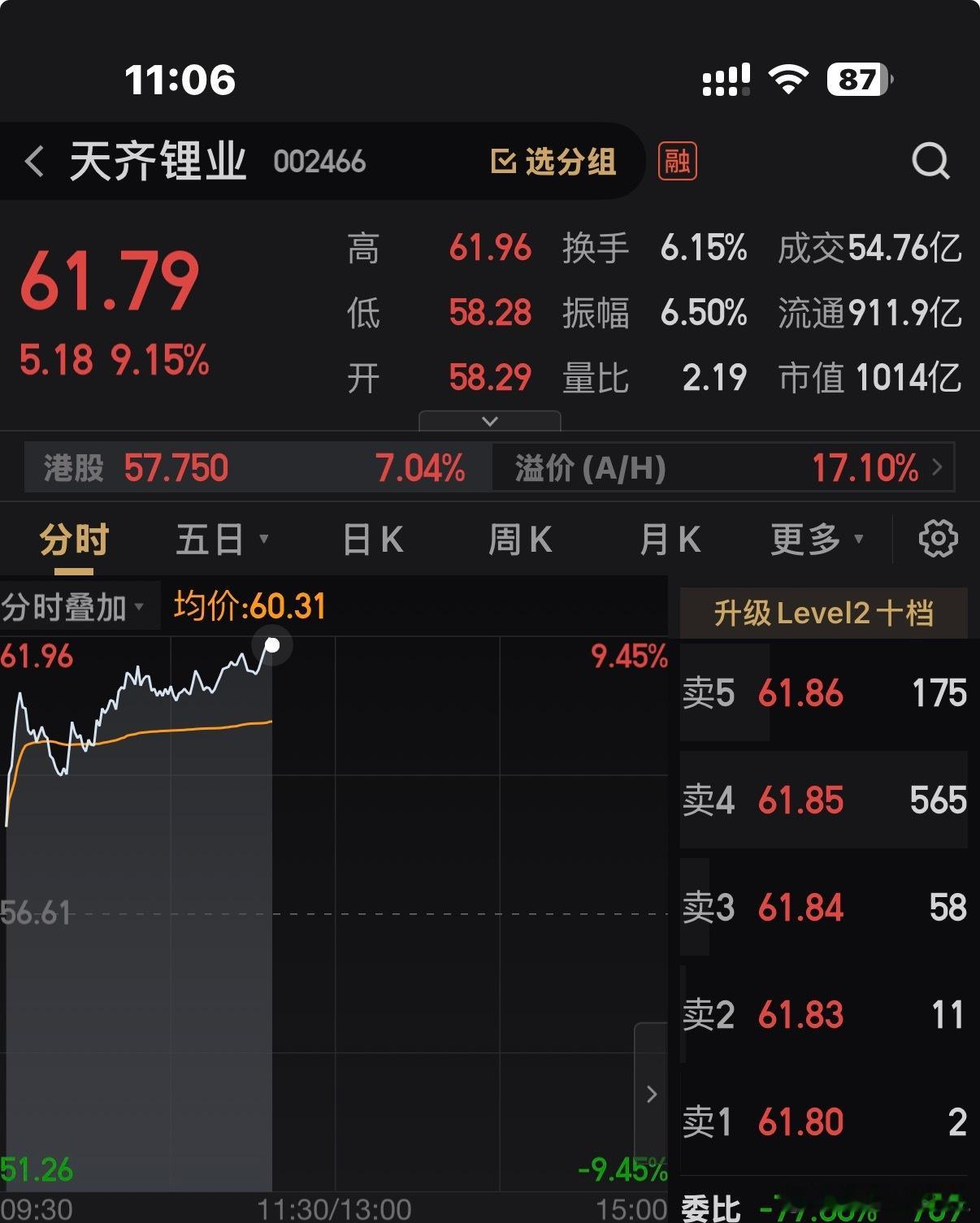Switch to the 月K monthly tab

pyautogui.click(x=668, y=537)
